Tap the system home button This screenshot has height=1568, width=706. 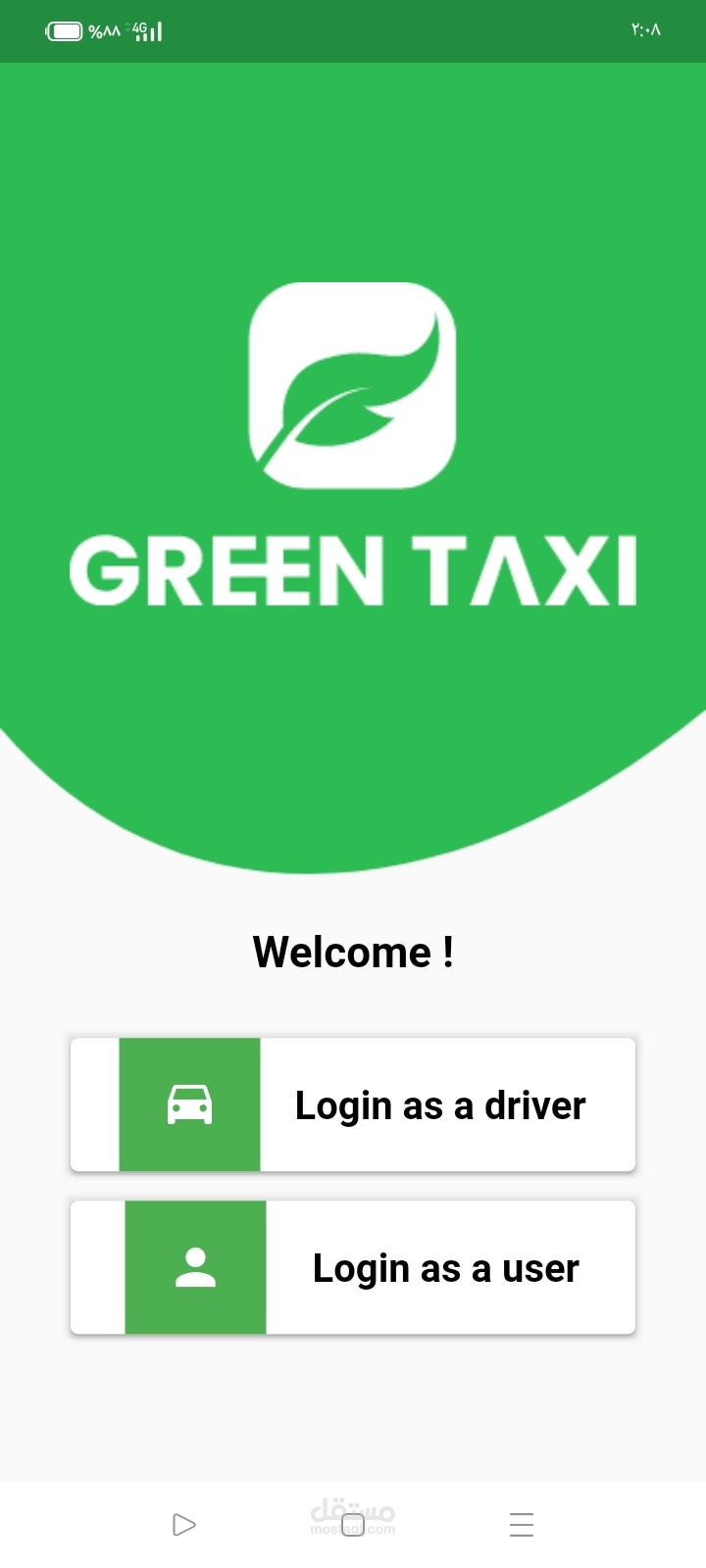353,1524
